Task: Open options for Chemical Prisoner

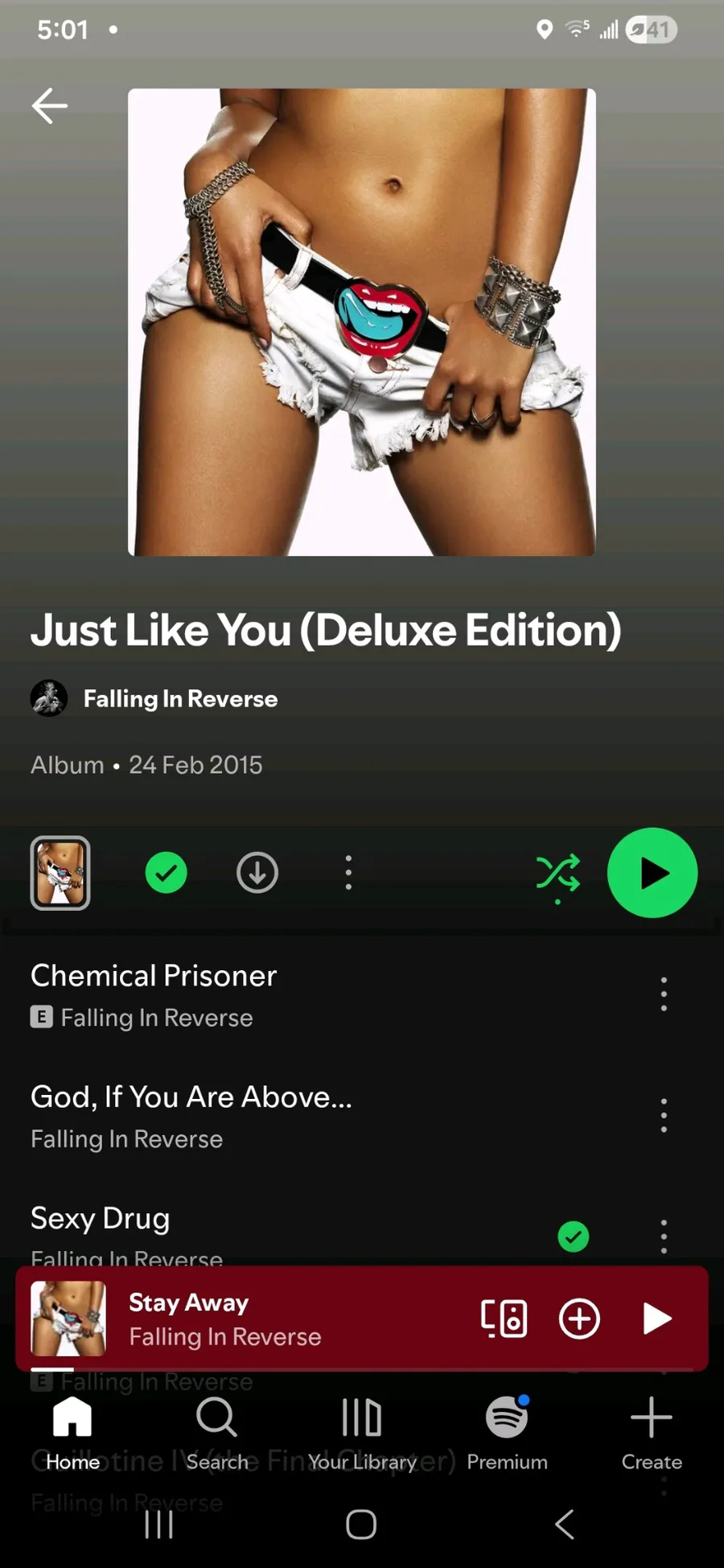Action: coord(664,994)
